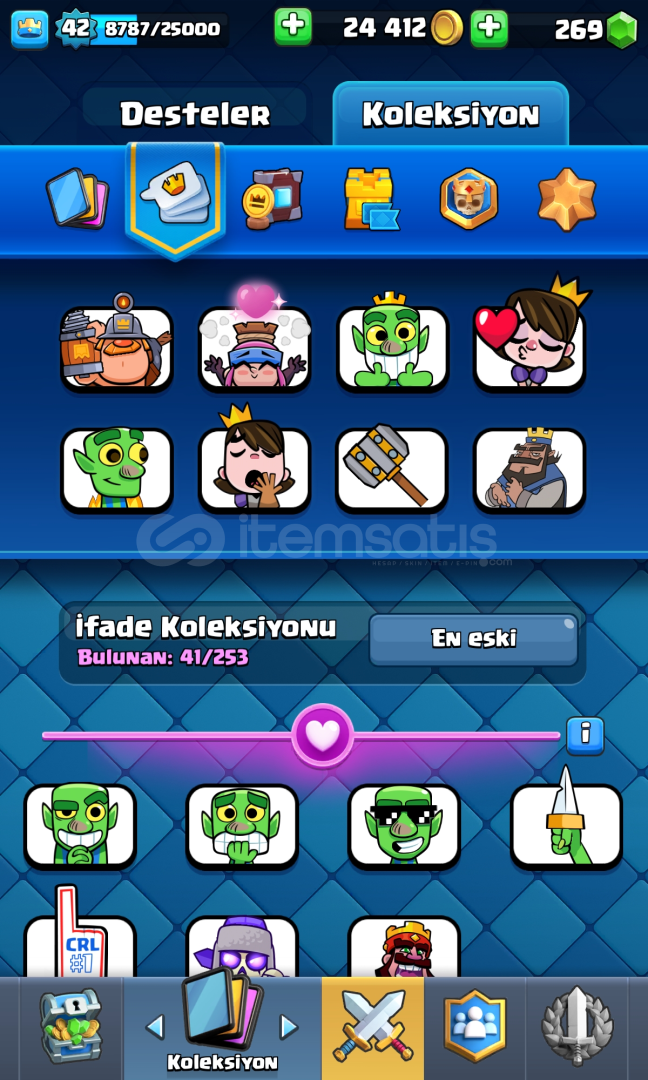Tap the green plus next to gold
Viewport: 648px width, 1080px height.
click(489, 28)
